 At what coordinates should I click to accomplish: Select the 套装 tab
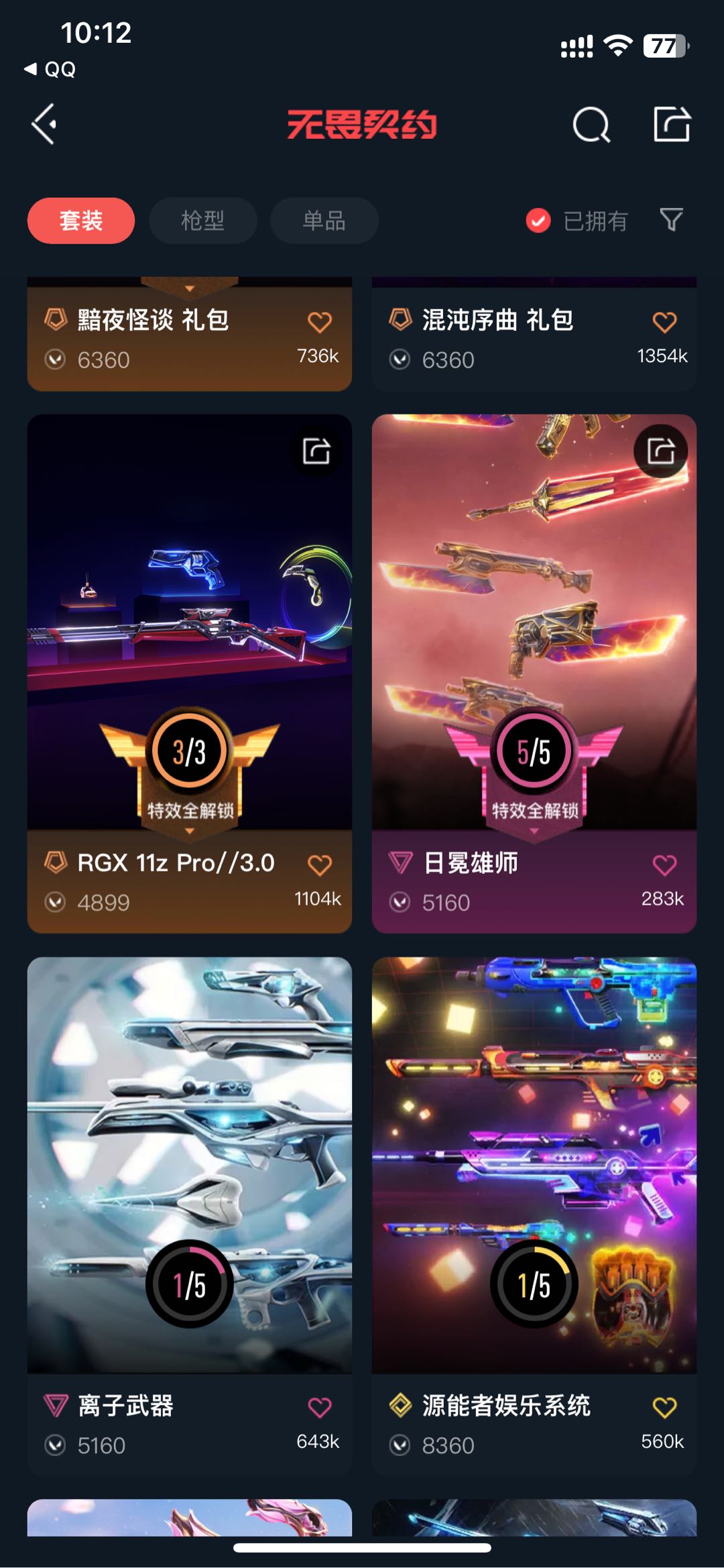(81, 221)
